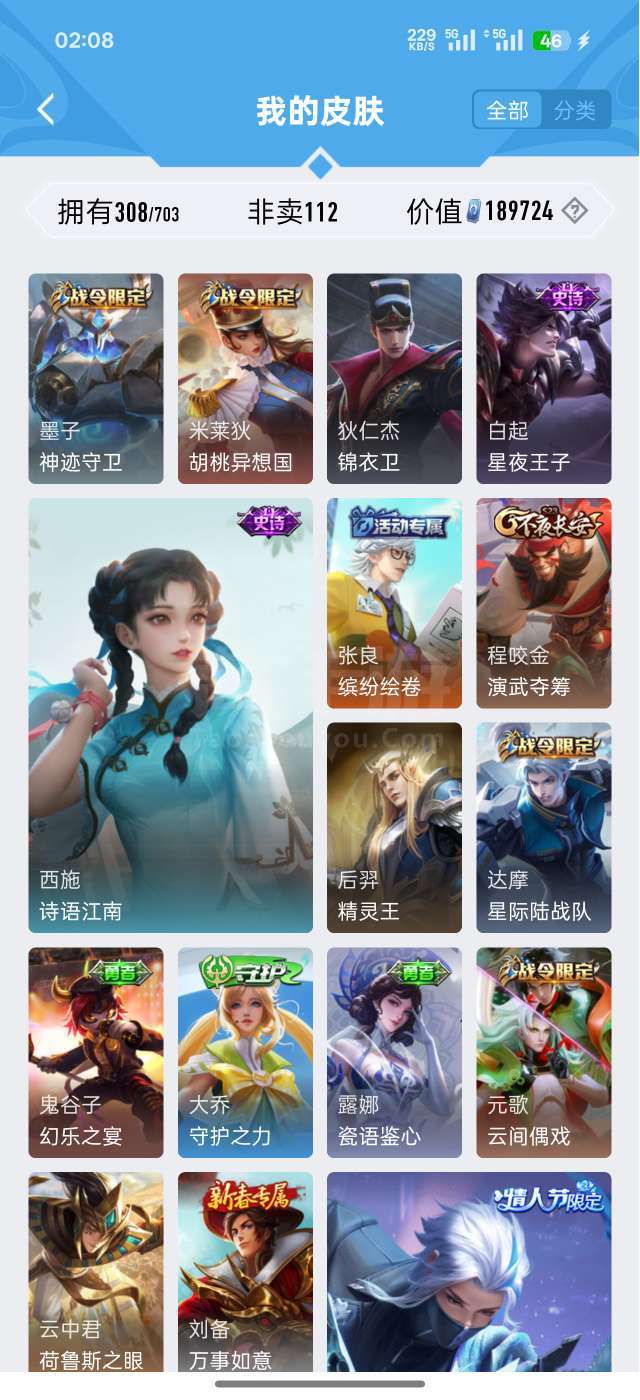This screenshot has height=1400, width=640.
Task: Open the 后羿 精灵王 skin card
Action: 394,828
